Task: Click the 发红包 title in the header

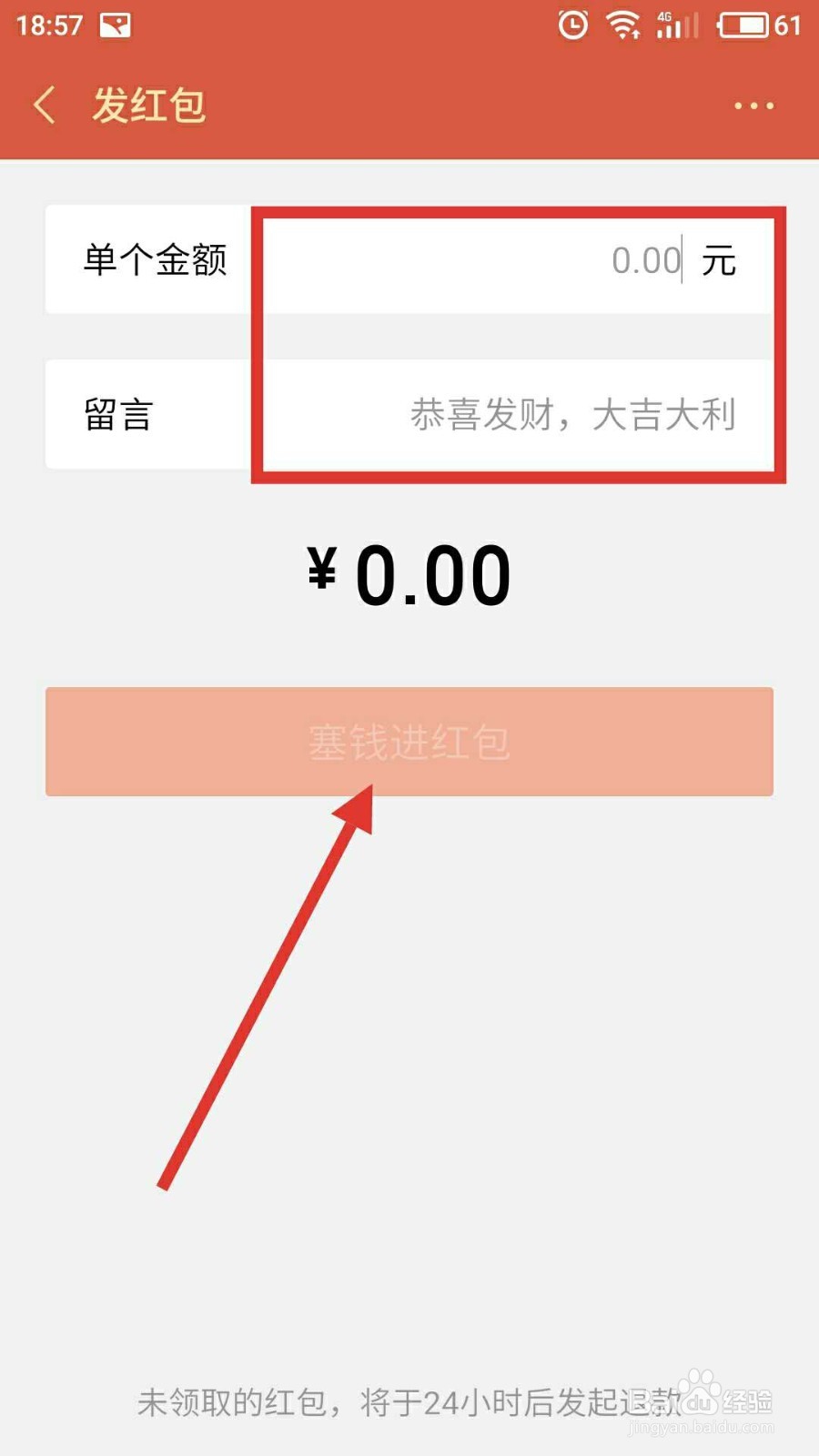Action: (x=148, y=104)
